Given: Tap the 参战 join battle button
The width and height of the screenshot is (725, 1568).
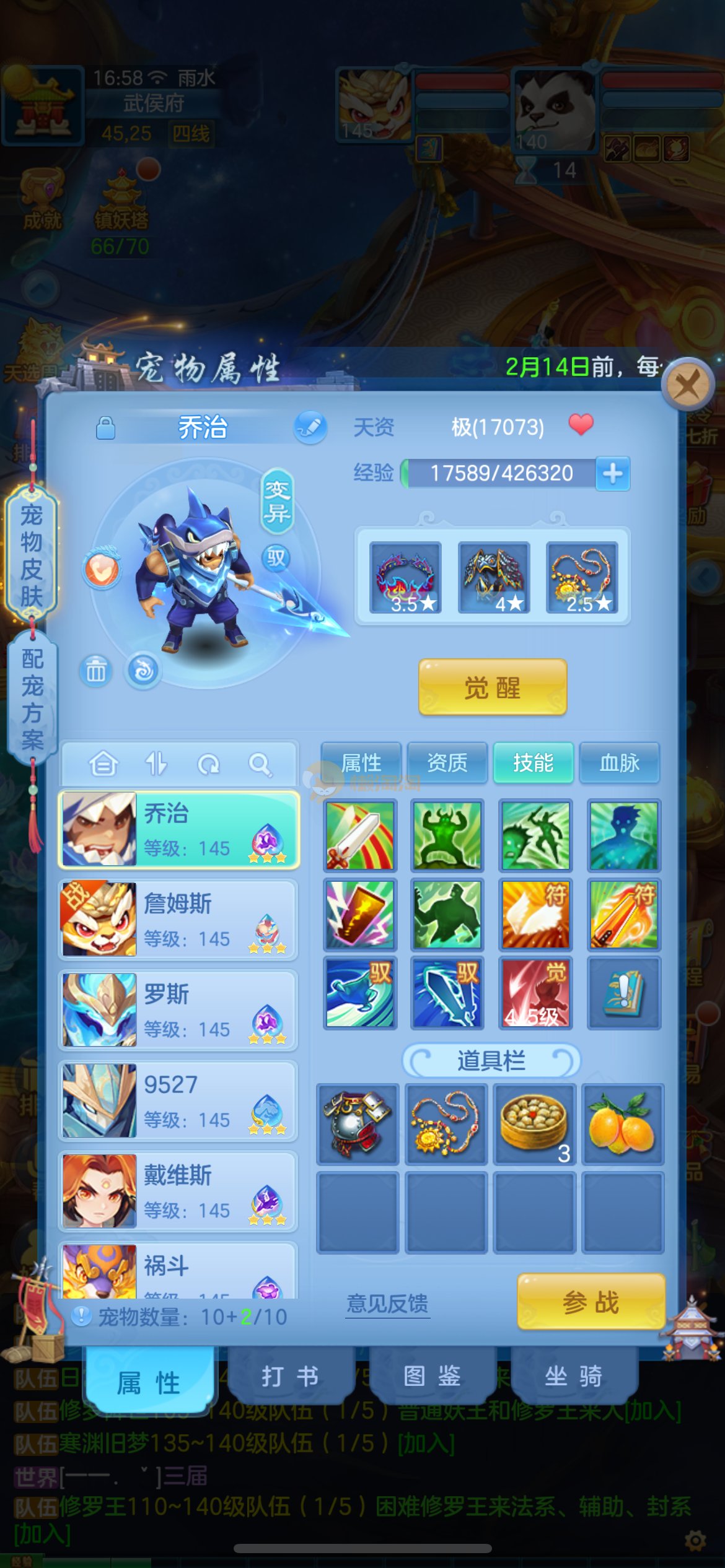Looking at the screenshot, I should pos(591,1302).
